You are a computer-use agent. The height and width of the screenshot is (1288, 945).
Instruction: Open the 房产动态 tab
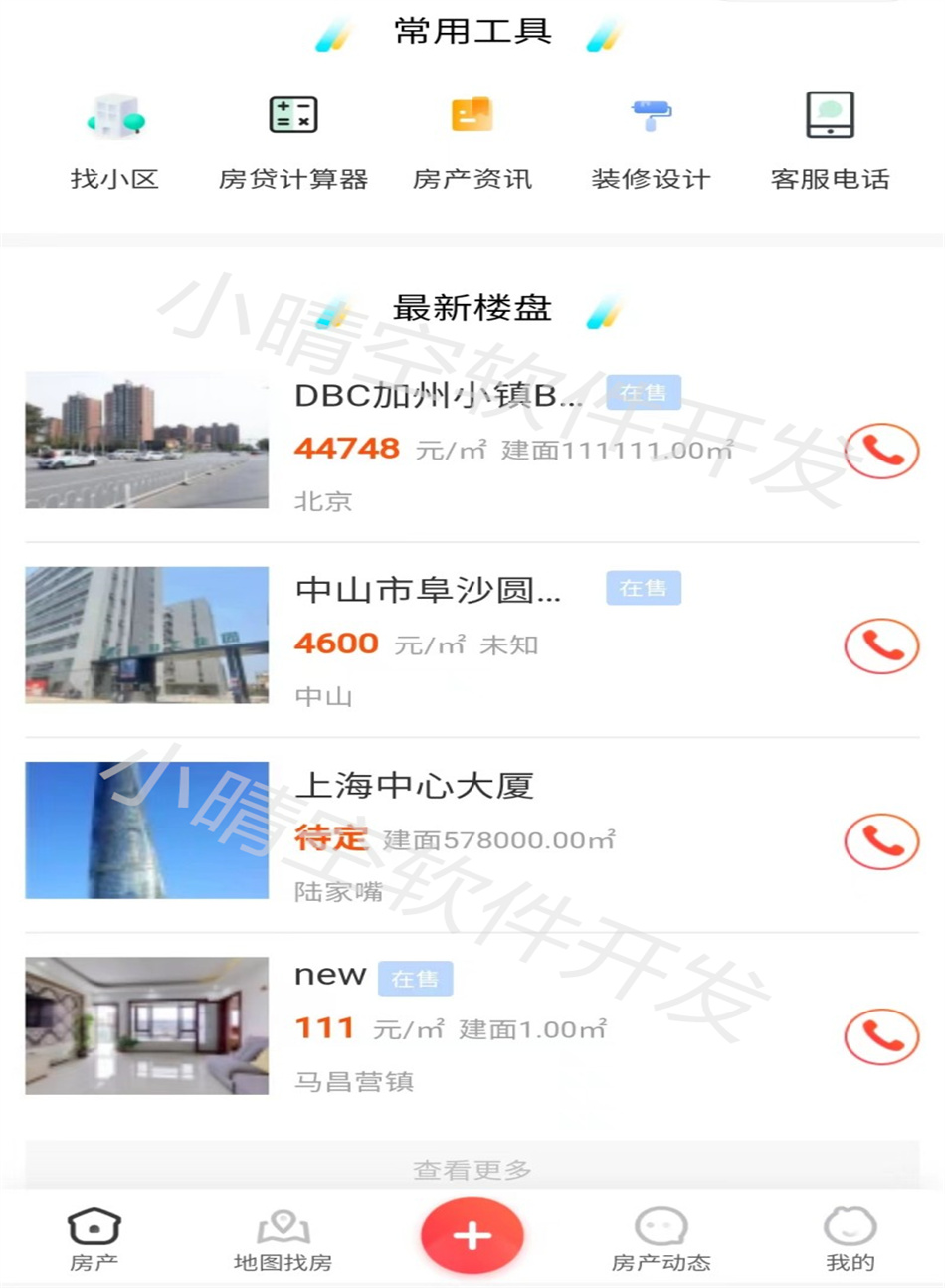pos(661,1239)
